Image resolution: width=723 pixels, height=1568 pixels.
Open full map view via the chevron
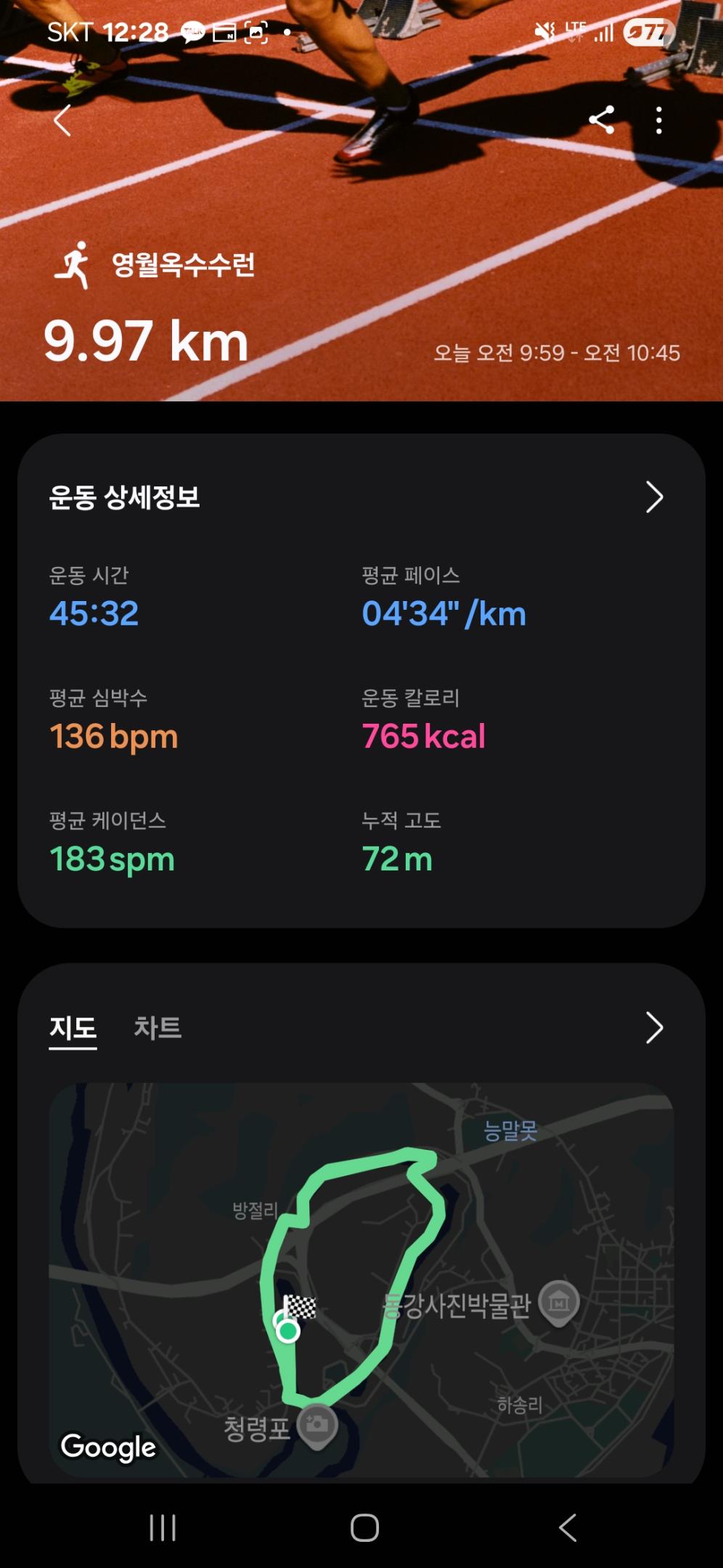click(x=654, y=1028)
